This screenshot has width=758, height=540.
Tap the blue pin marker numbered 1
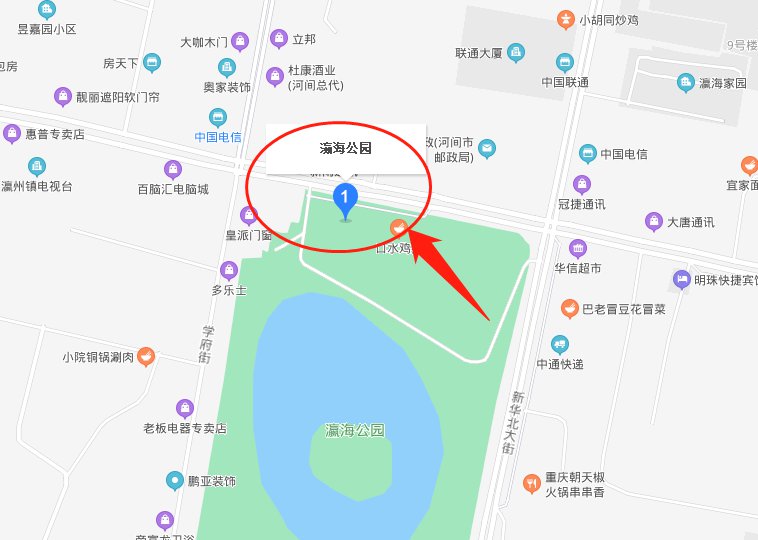click(345, 198)
